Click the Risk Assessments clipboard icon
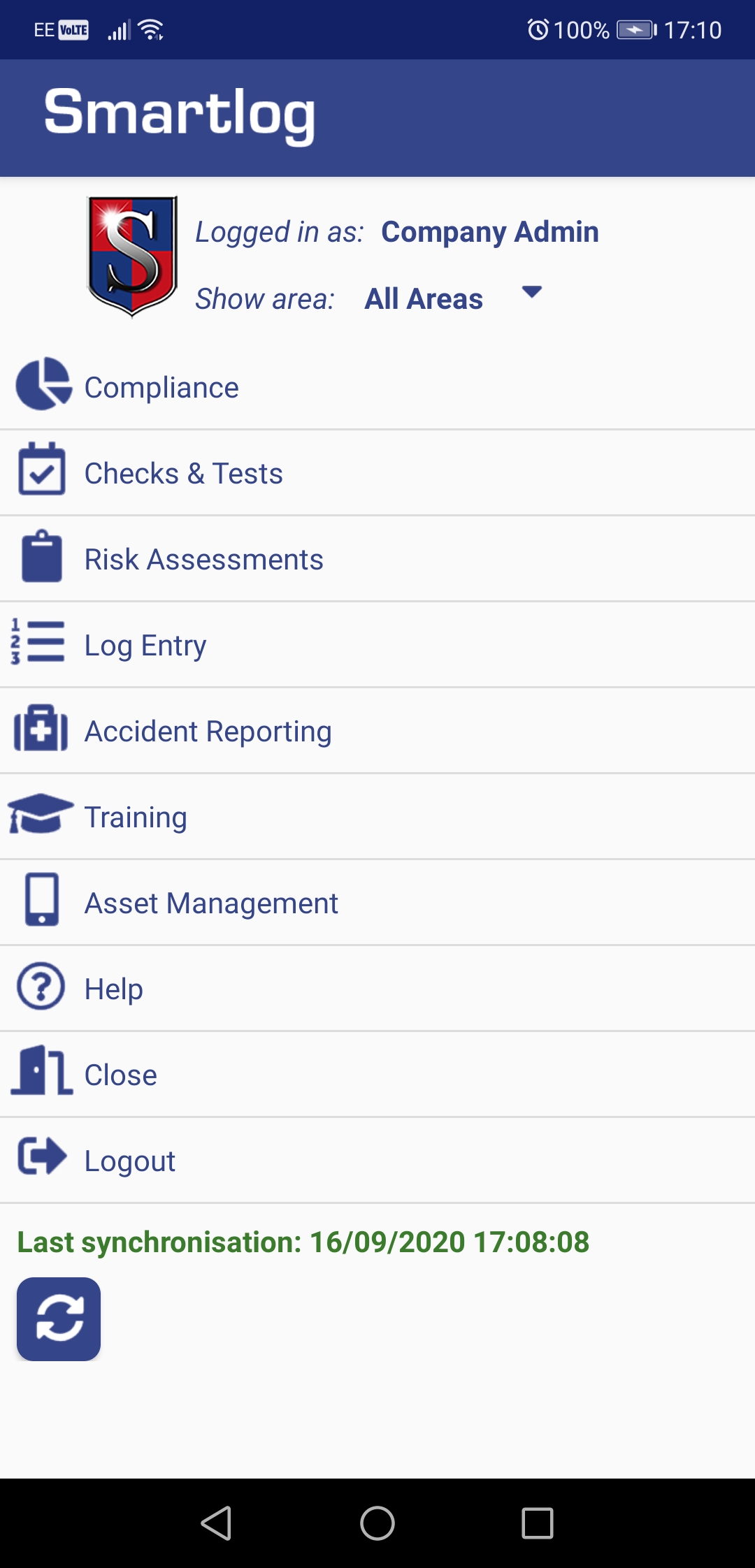Screen dimensions: 755x1568 (40, 558)
